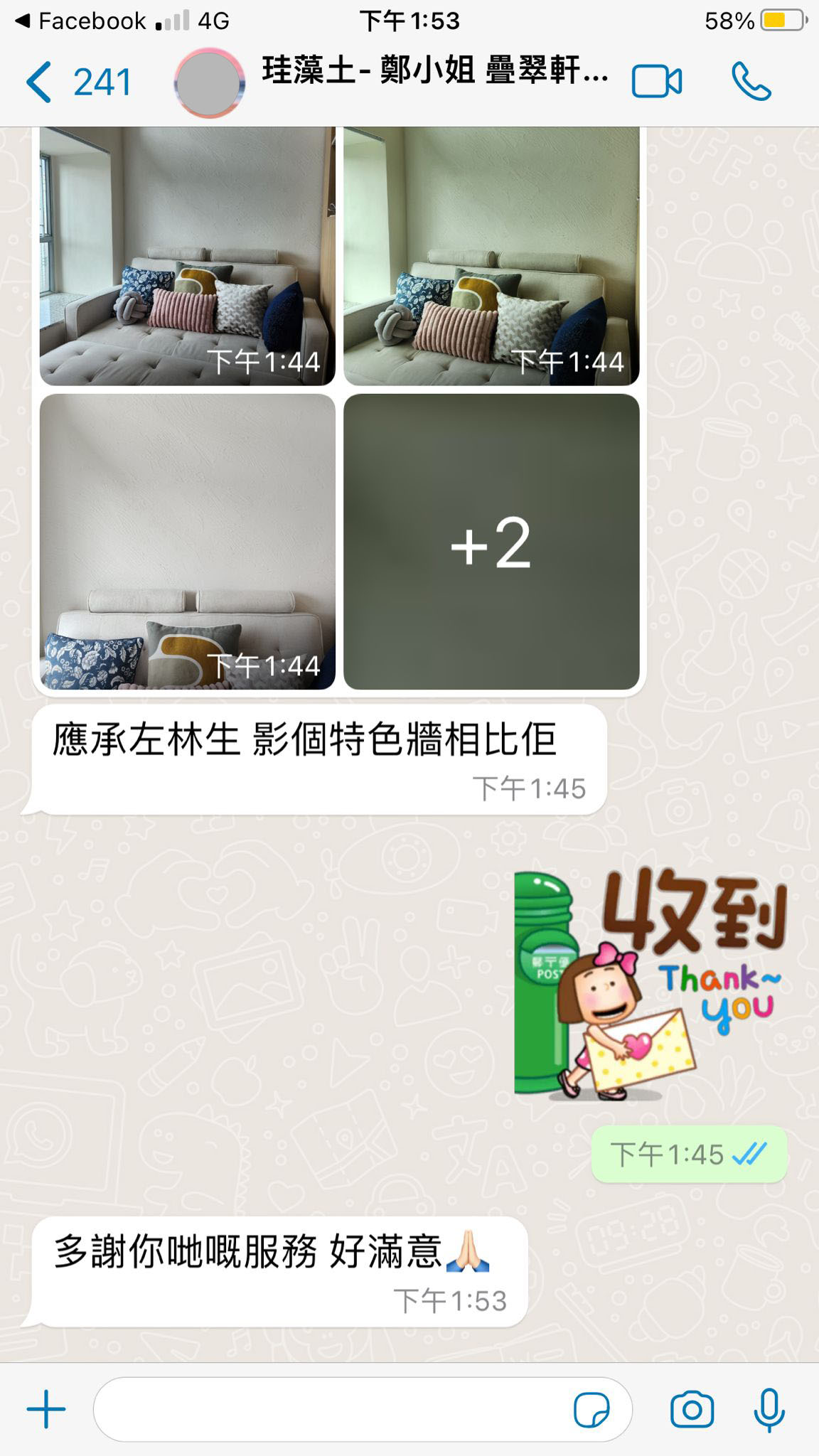
Task: Open the 收到 Thank you sticker
Action: 651,983
